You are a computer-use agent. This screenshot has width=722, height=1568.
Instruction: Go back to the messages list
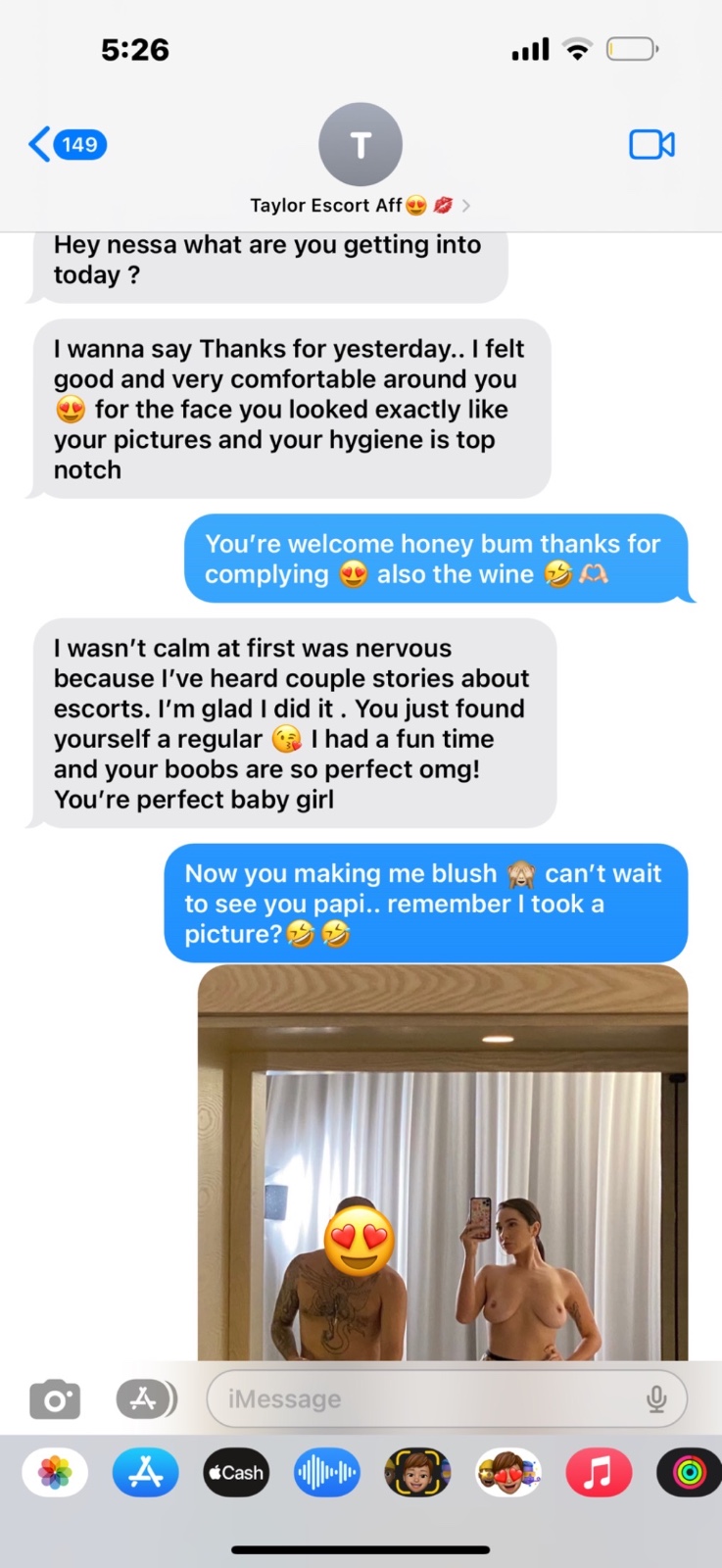[66, 145]
